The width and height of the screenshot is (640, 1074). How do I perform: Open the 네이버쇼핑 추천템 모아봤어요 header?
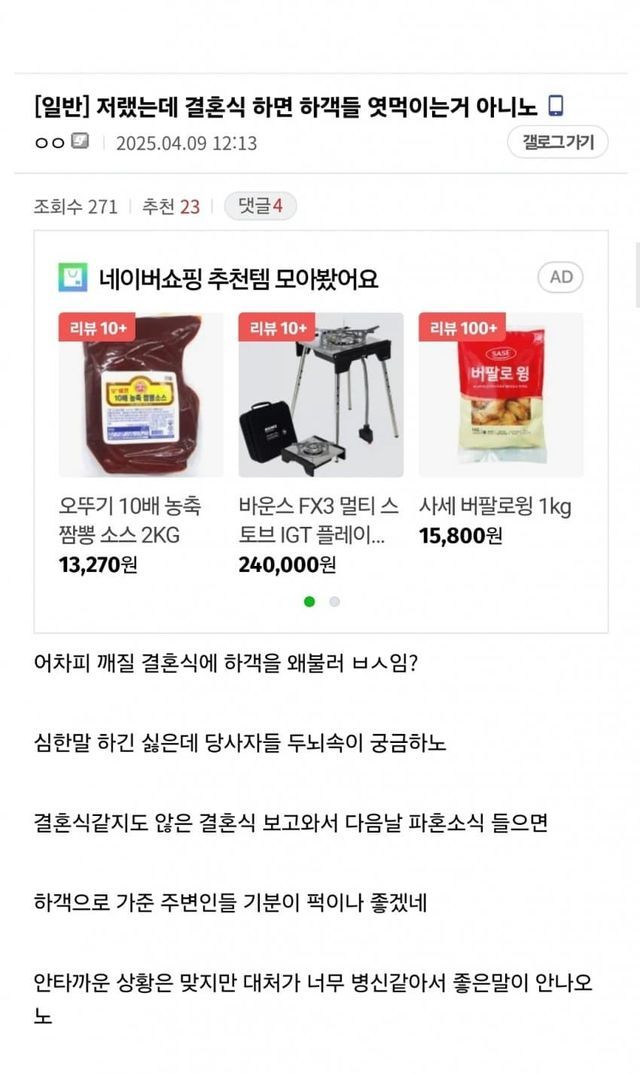(219, 278)
